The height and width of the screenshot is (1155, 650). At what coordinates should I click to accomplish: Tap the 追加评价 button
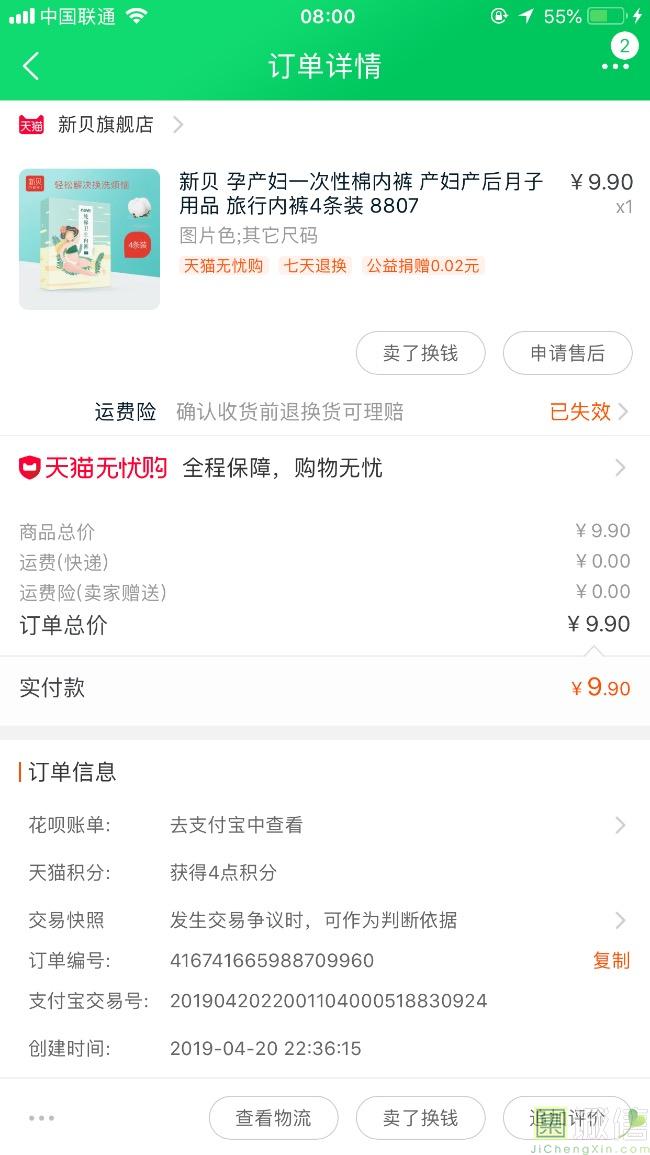coord(567,1118)
